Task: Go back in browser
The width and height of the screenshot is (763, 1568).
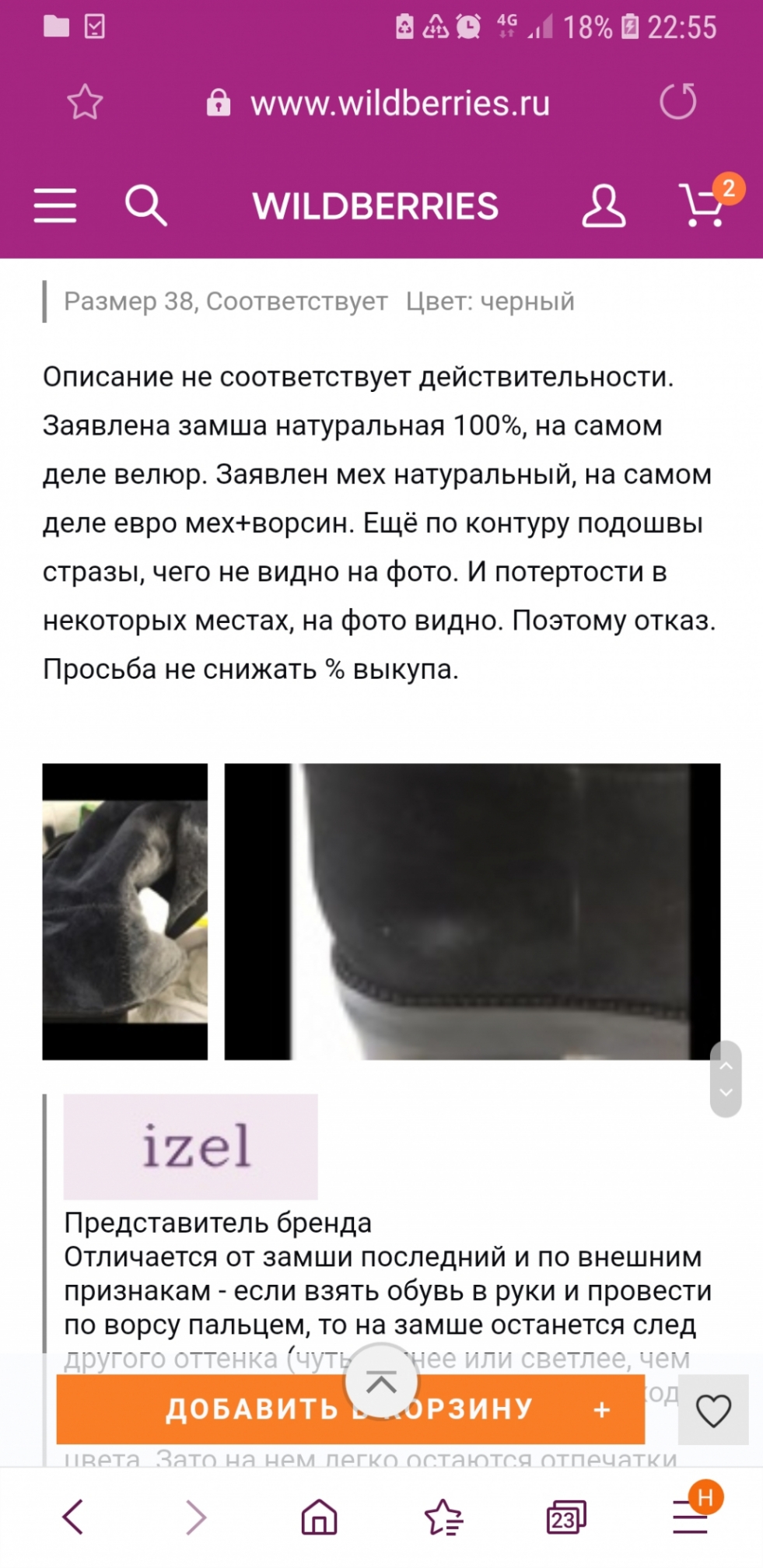Action: click(73, 1517)
